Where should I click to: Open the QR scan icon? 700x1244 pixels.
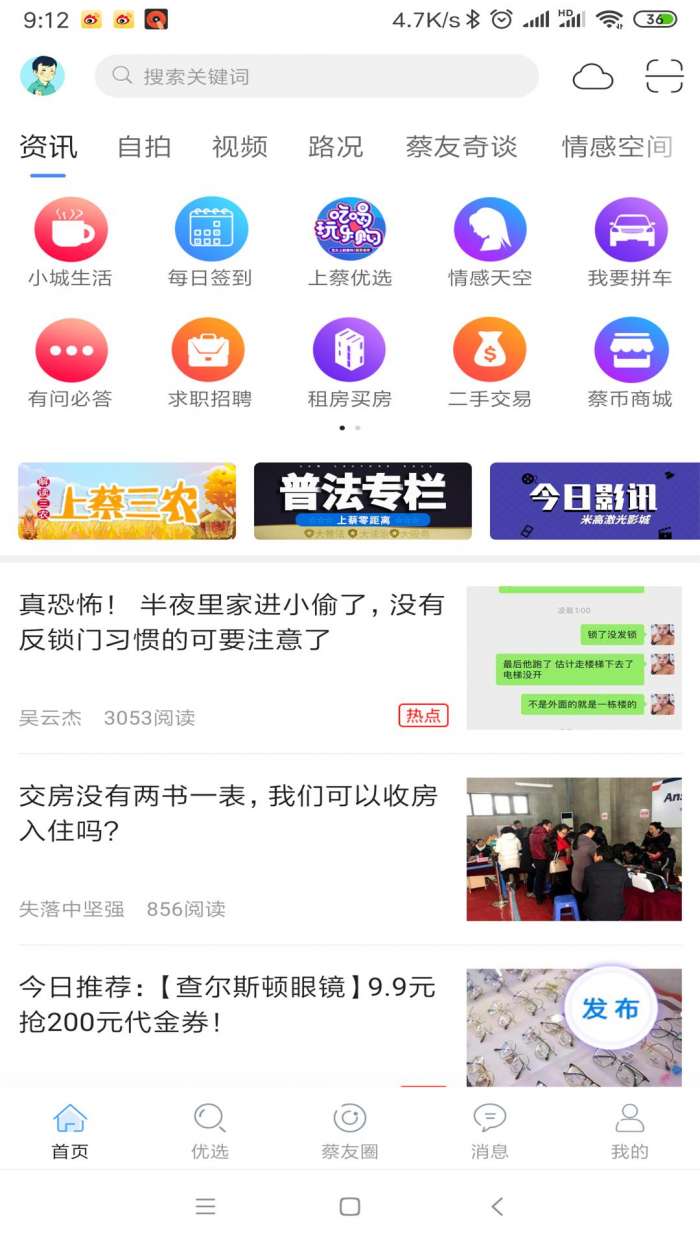tap(664, 77)
